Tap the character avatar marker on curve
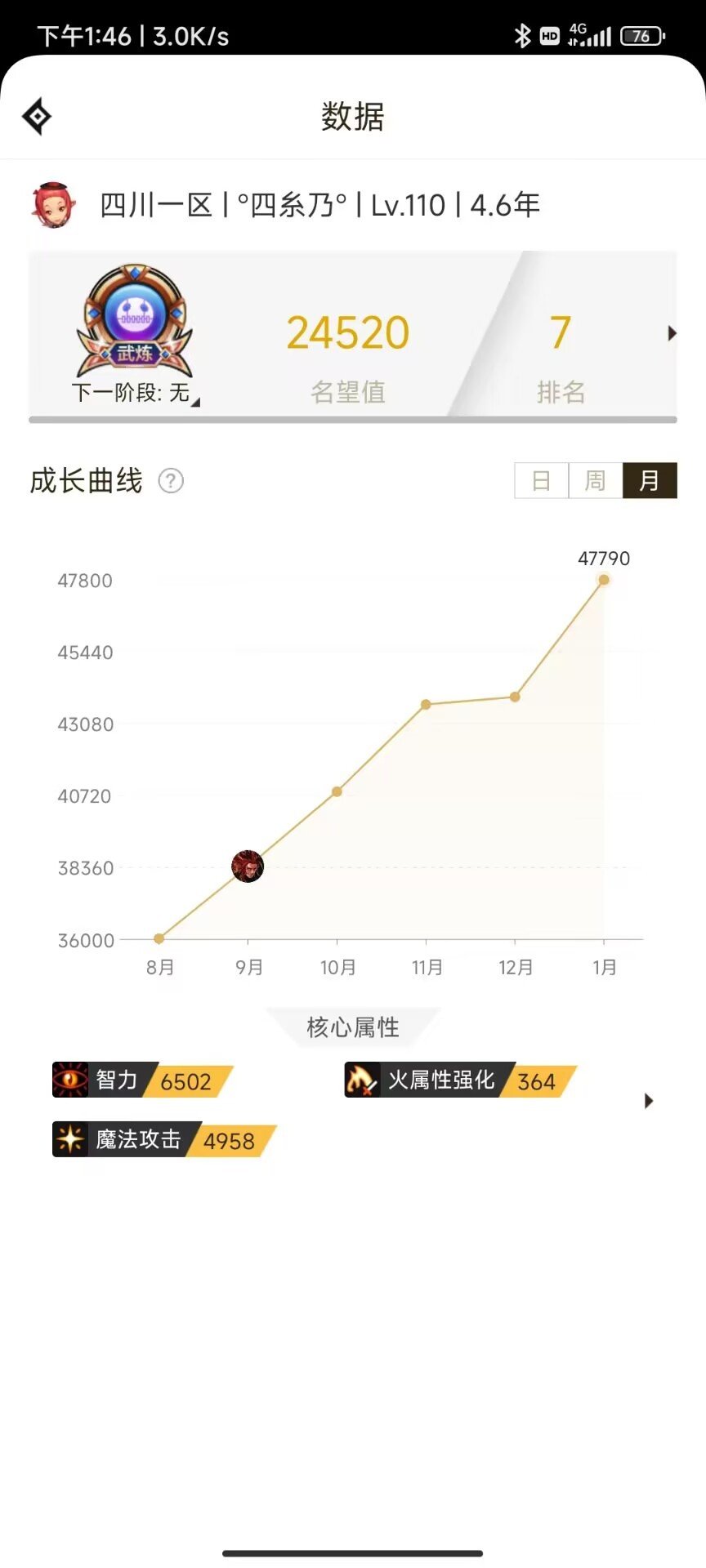The width and height of the screenshot is (706, 1568). pyautogui.click(x=248, y=866)
